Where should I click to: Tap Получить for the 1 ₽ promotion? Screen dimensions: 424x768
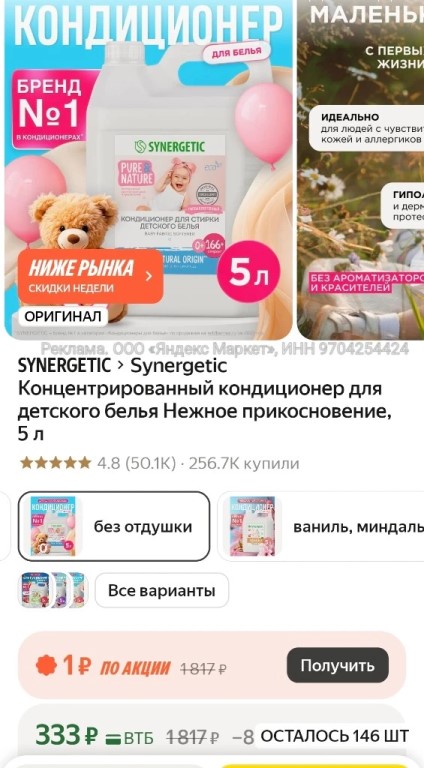tap(338, 665)
